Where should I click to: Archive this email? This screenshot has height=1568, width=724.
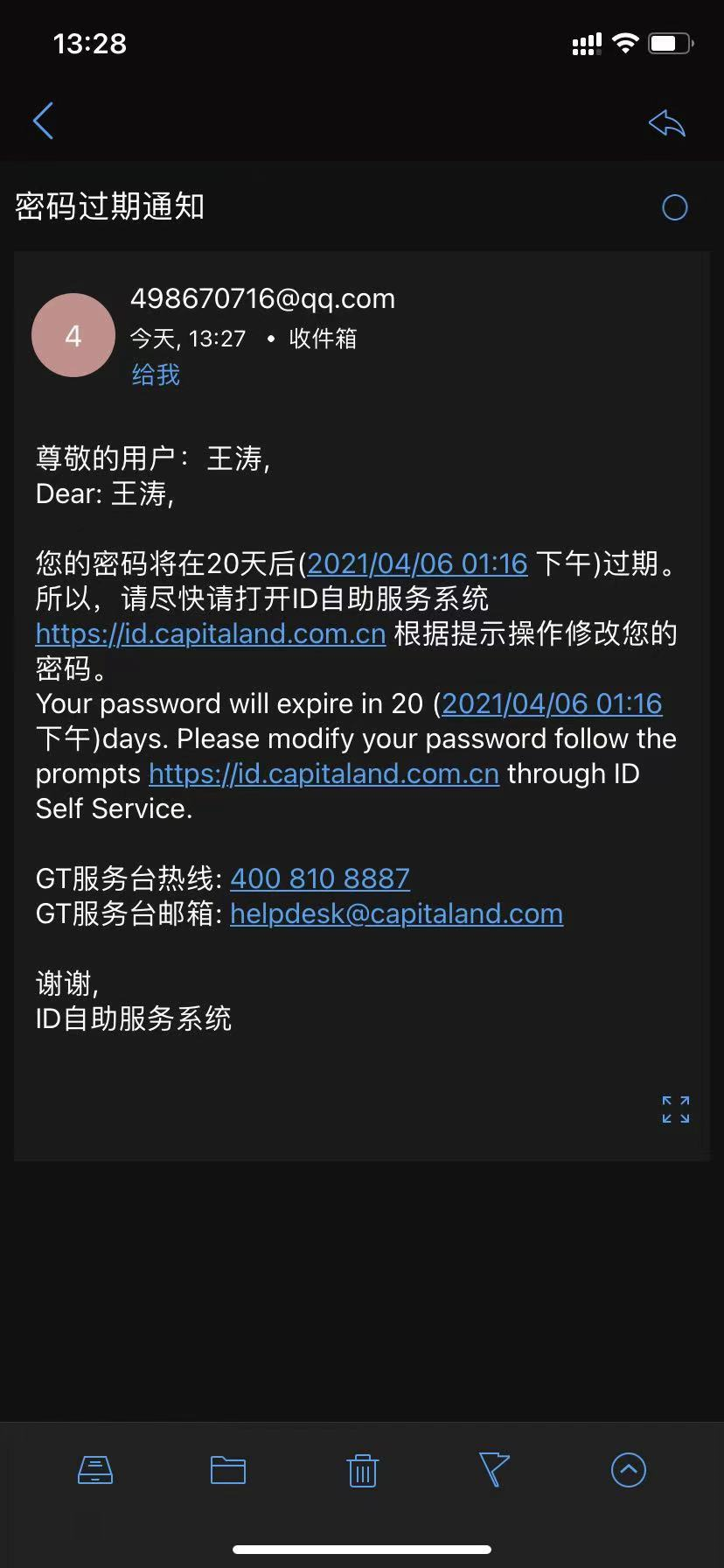(x=95, y=1470)
